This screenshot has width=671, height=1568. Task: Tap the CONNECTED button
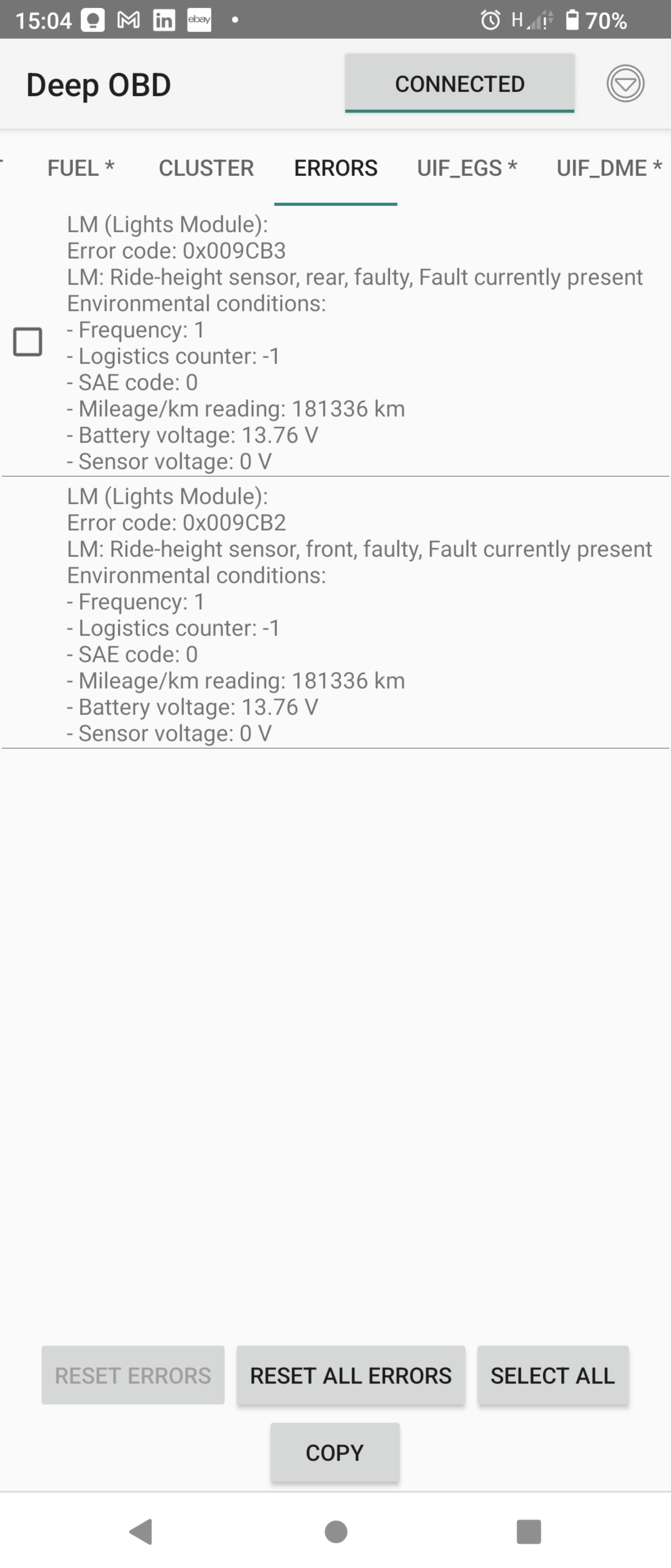click(x=459, y=83)
